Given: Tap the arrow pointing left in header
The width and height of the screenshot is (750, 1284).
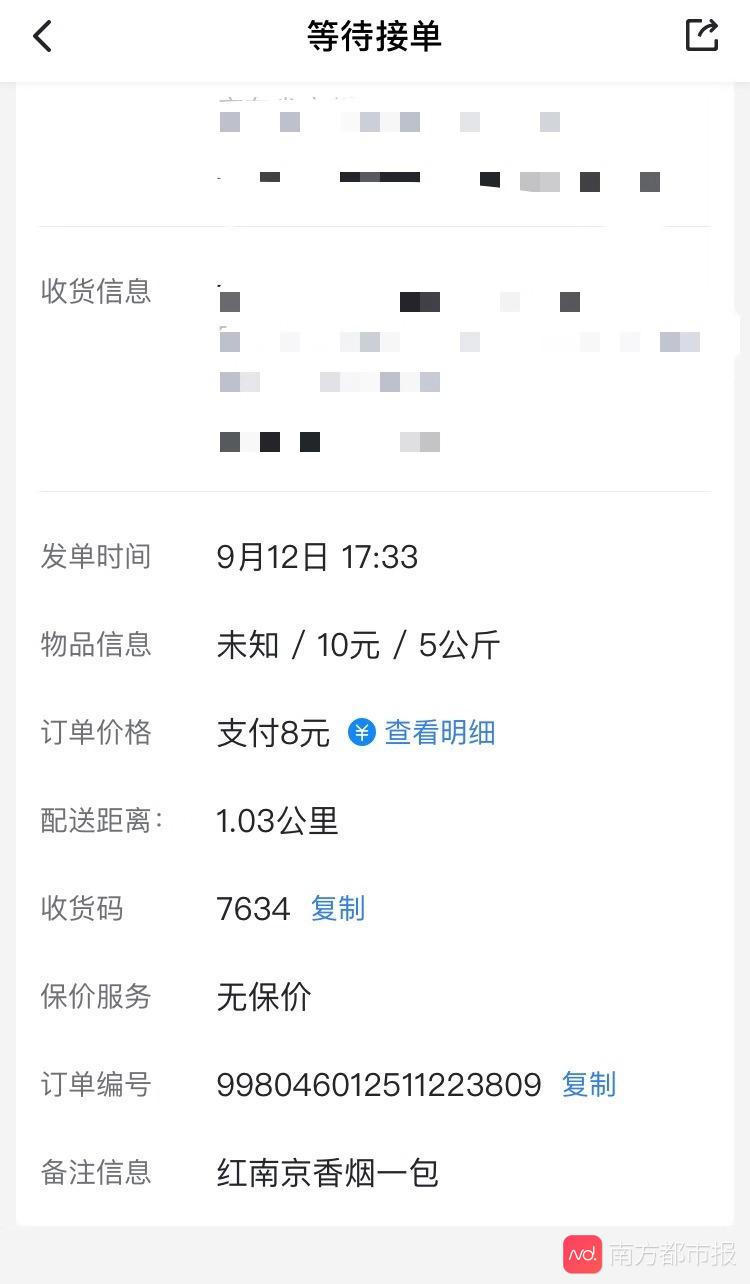Looking at the screenshot, I should [x=41, y=35].
